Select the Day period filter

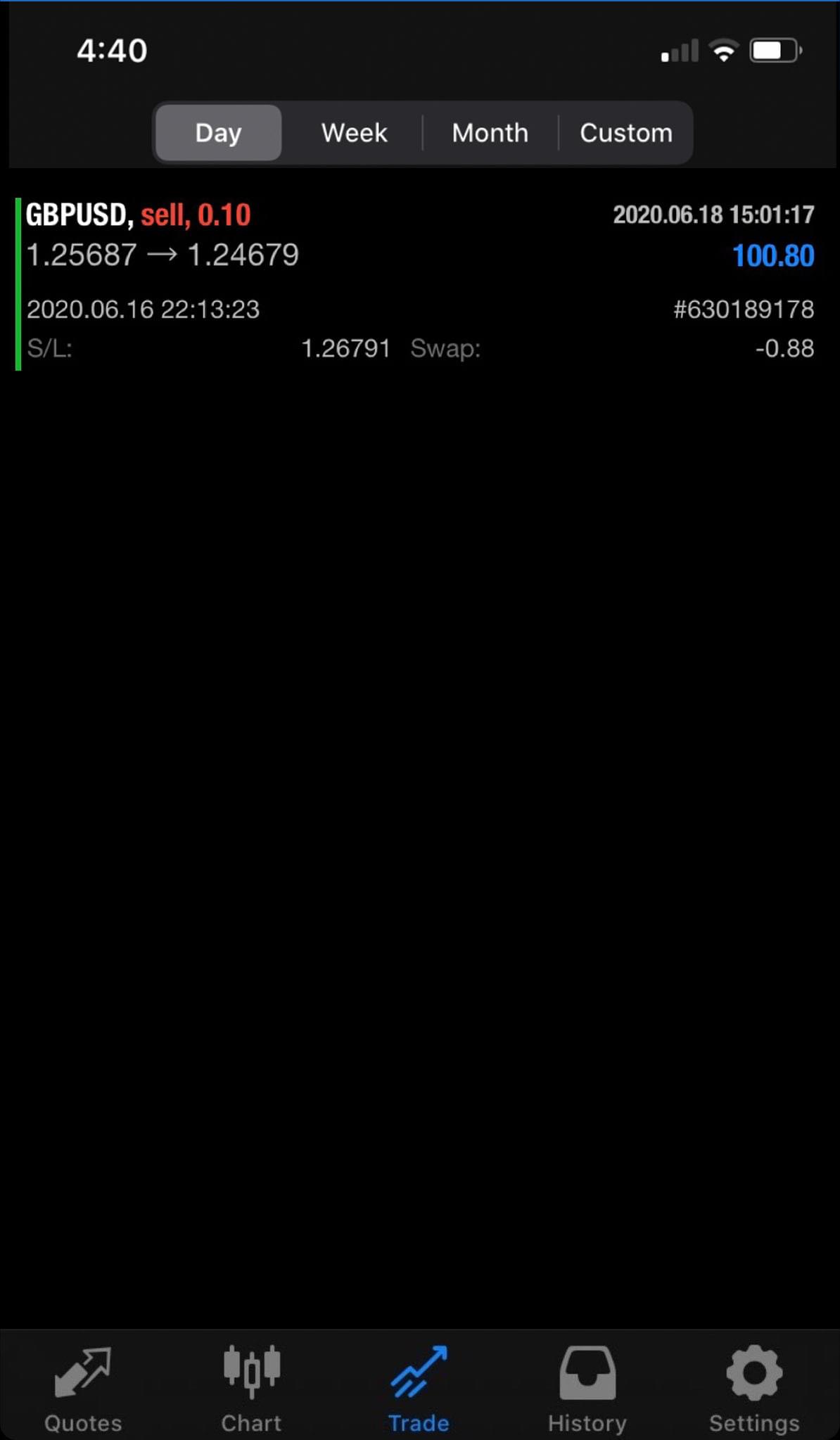[x=218, y=132]
